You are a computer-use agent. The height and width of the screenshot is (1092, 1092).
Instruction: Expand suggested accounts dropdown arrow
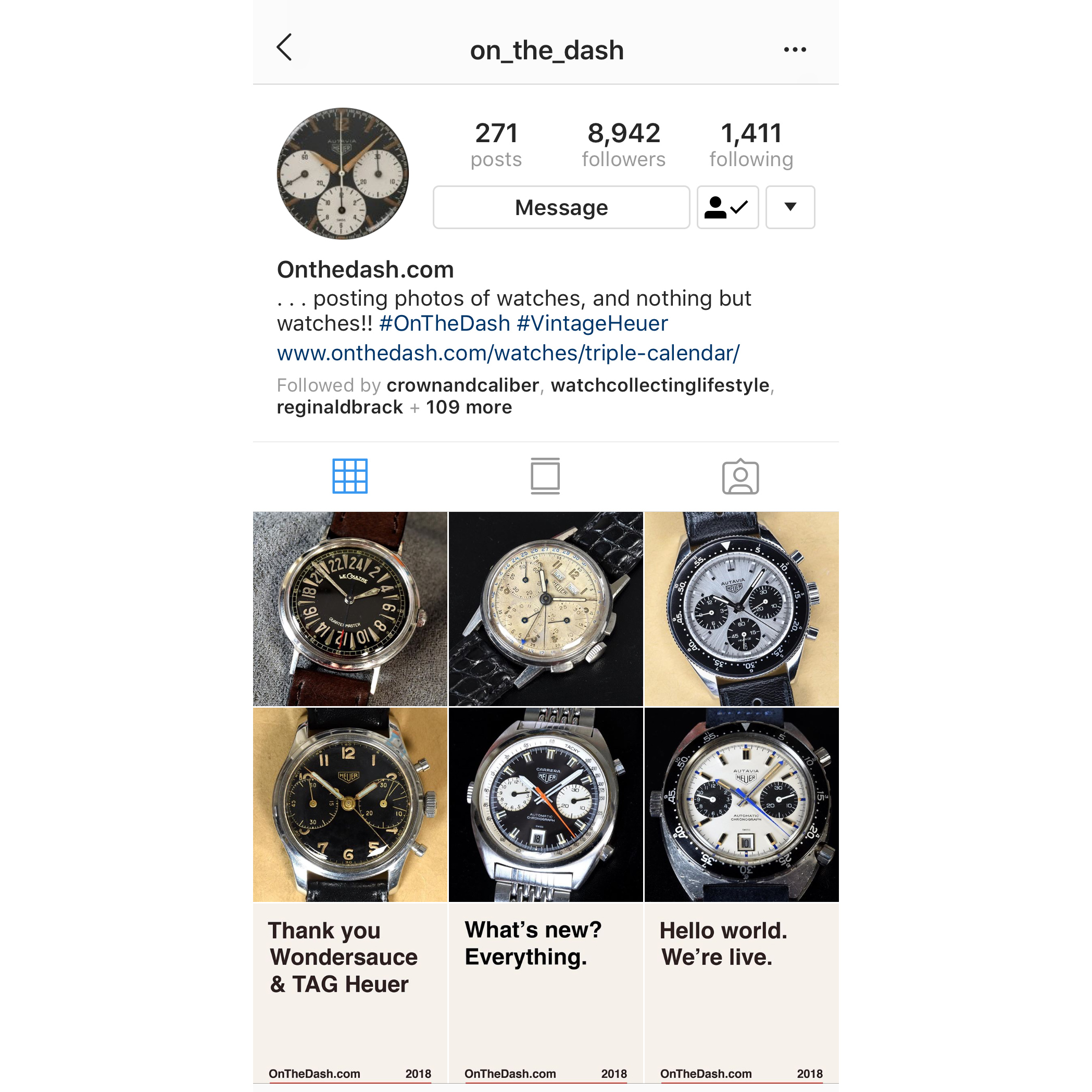tap(789, 207)
